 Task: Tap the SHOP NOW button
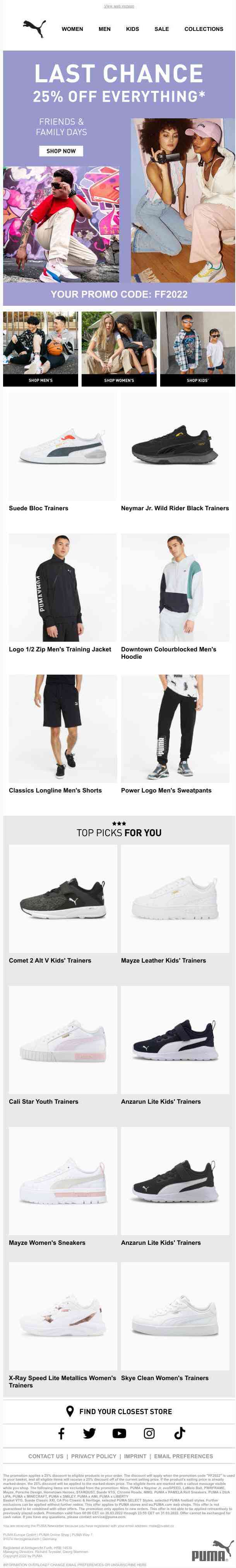61,151
